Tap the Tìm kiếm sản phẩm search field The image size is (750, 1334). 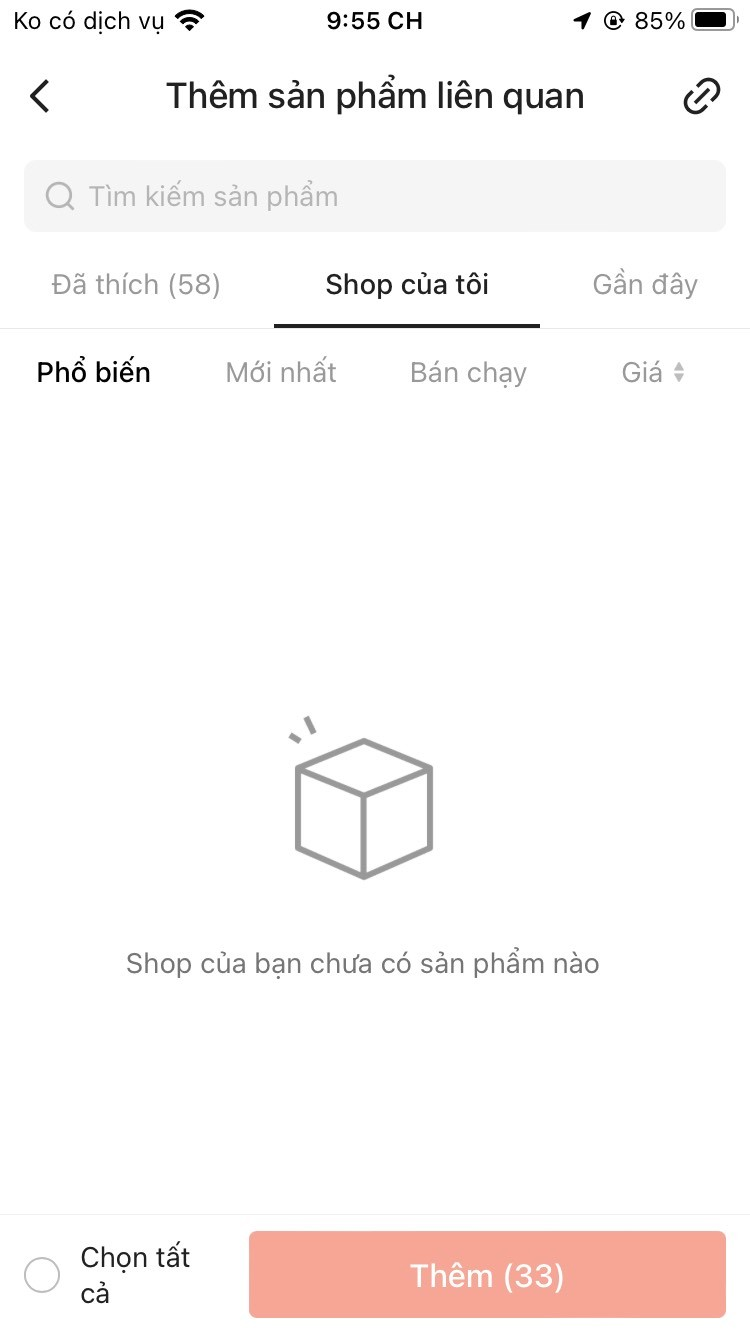click(375, 196)
